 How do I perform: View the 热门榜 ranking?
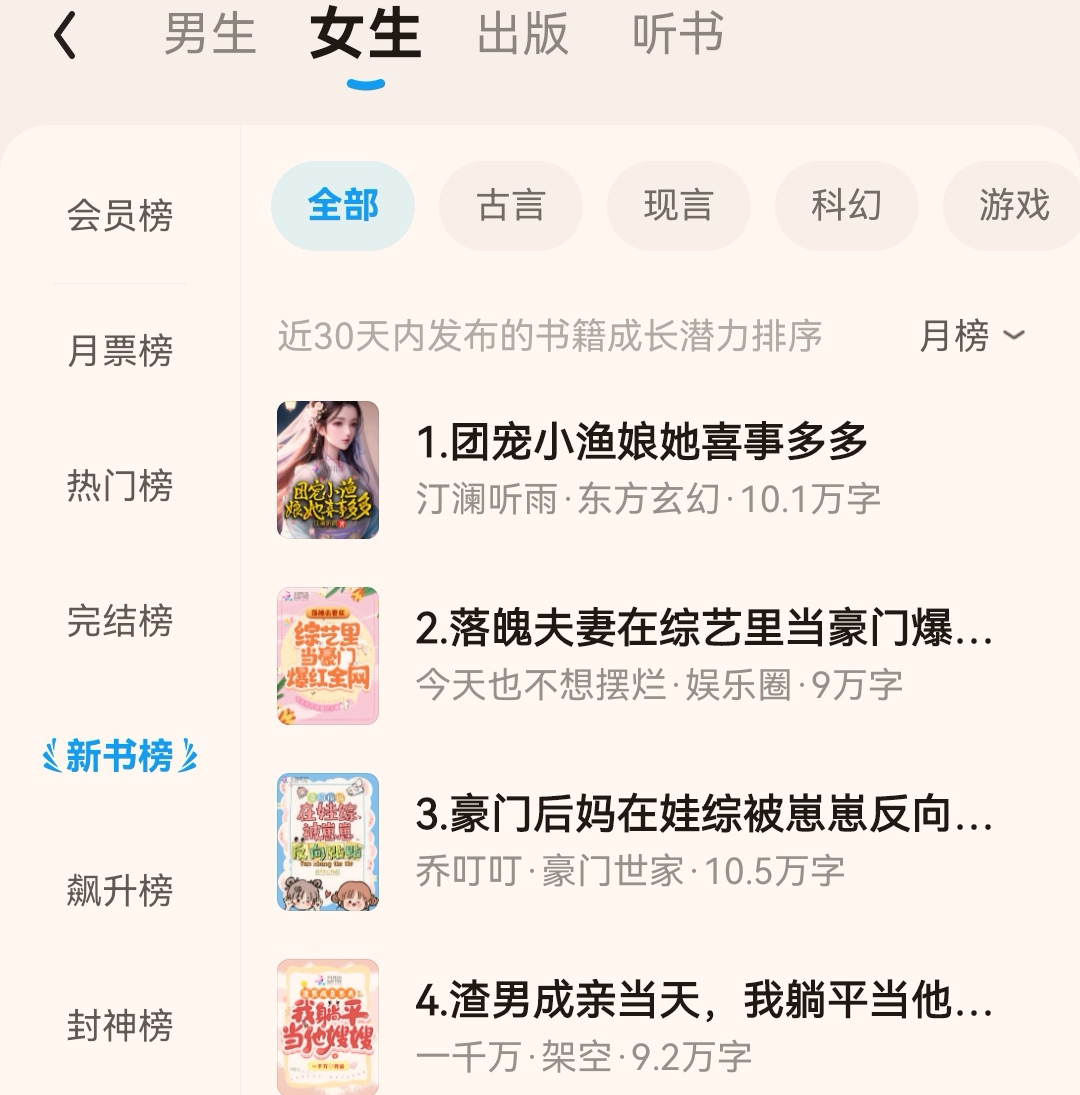pos(120,486)
